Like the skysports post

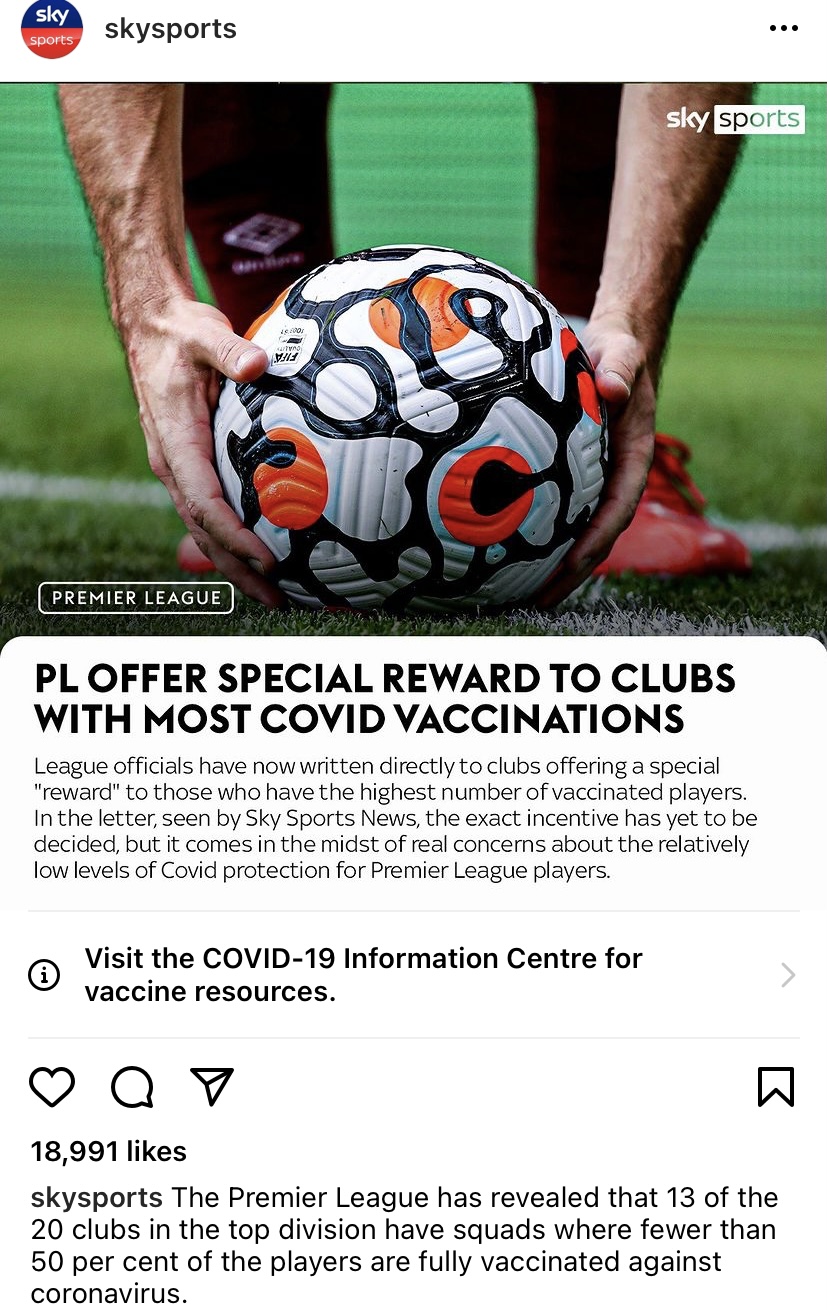[52, 1087]
